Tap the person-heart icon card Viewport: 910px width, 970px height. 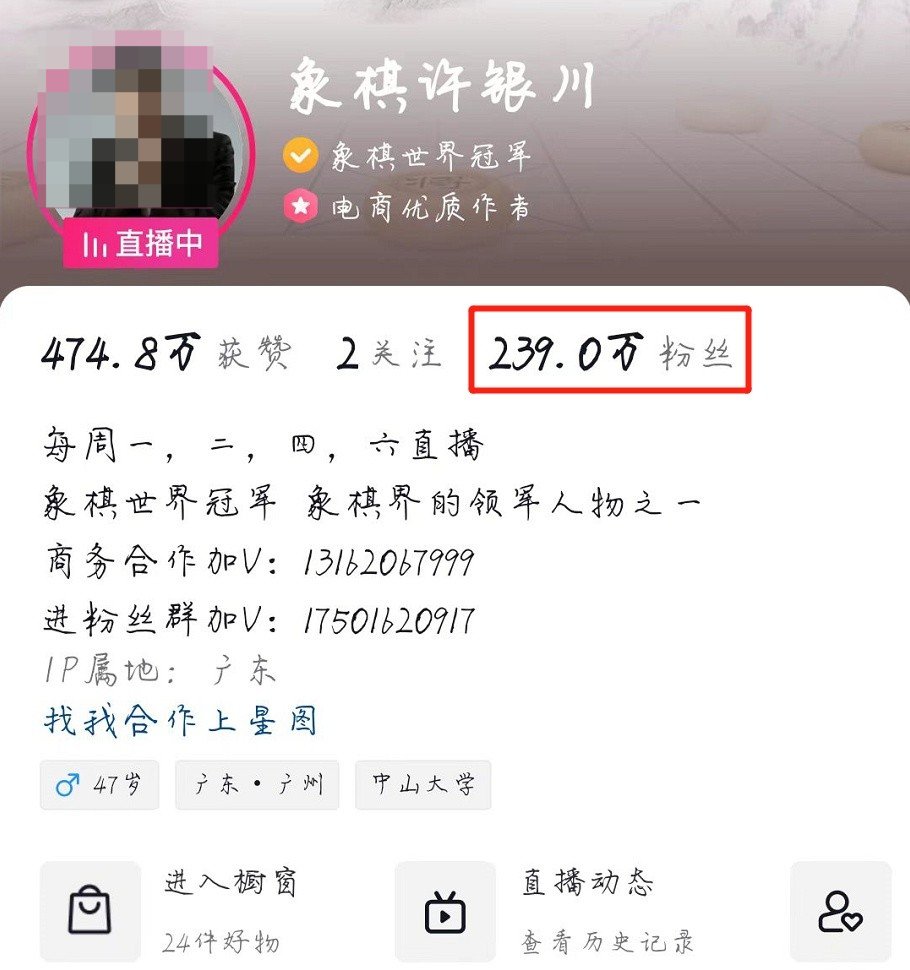point(840,911)
